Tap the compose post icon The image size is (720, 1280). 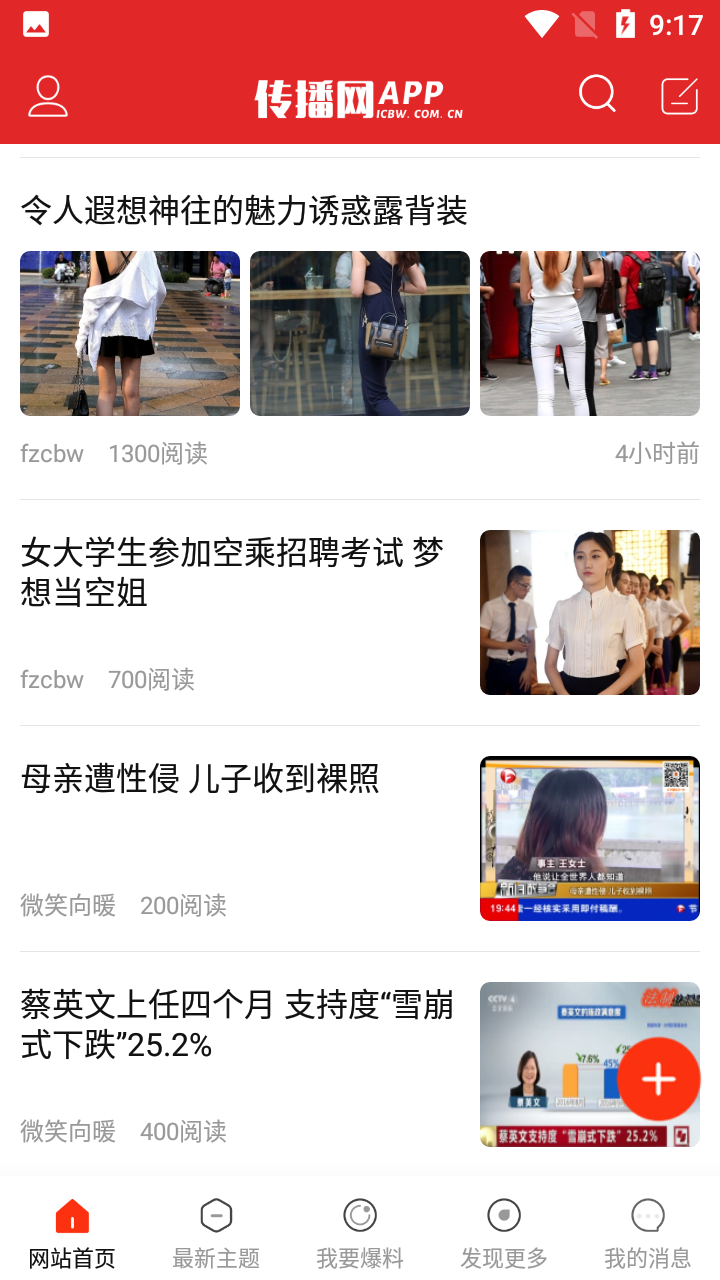click(x=680, y=96)
